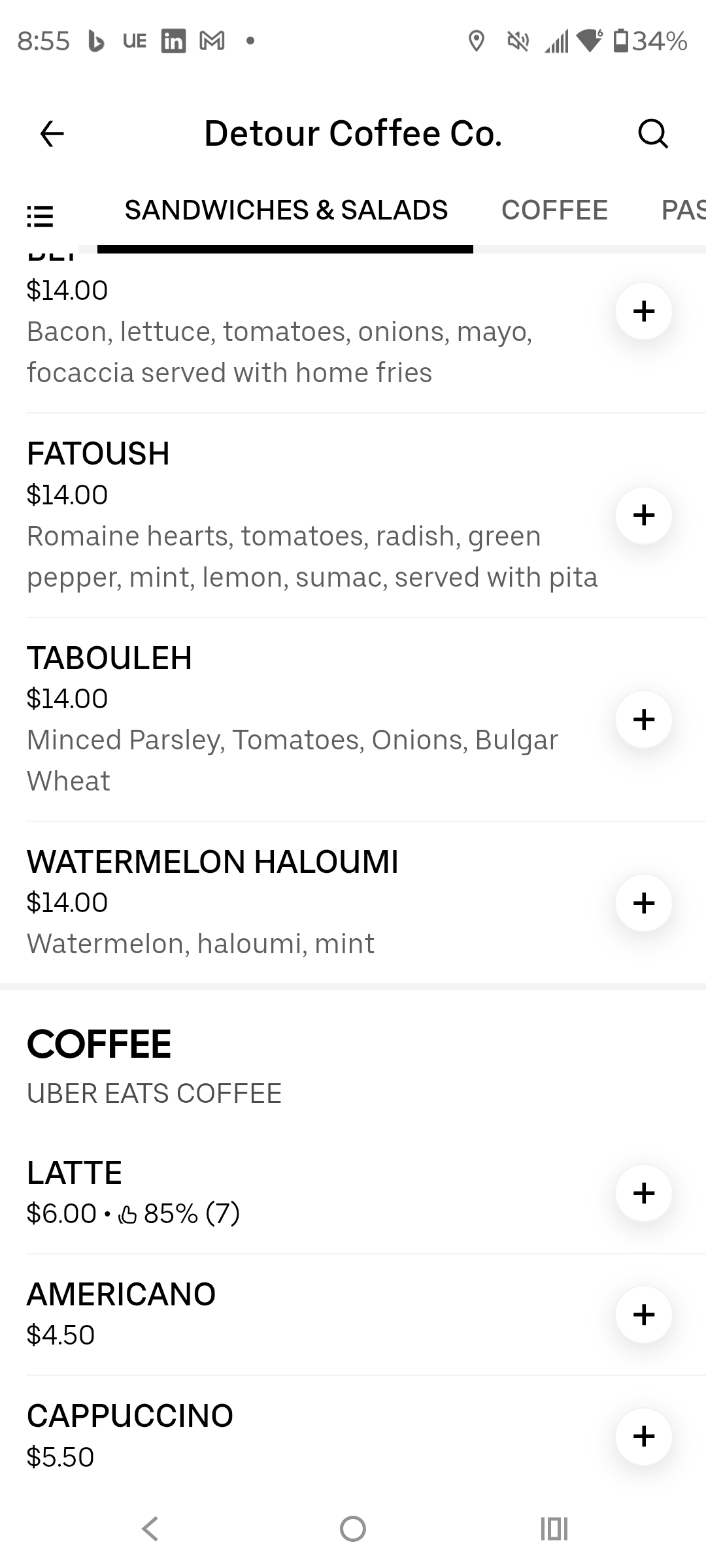Tap the system home button
This screenshot has width=706, height=1568.
coord(353,1529)
